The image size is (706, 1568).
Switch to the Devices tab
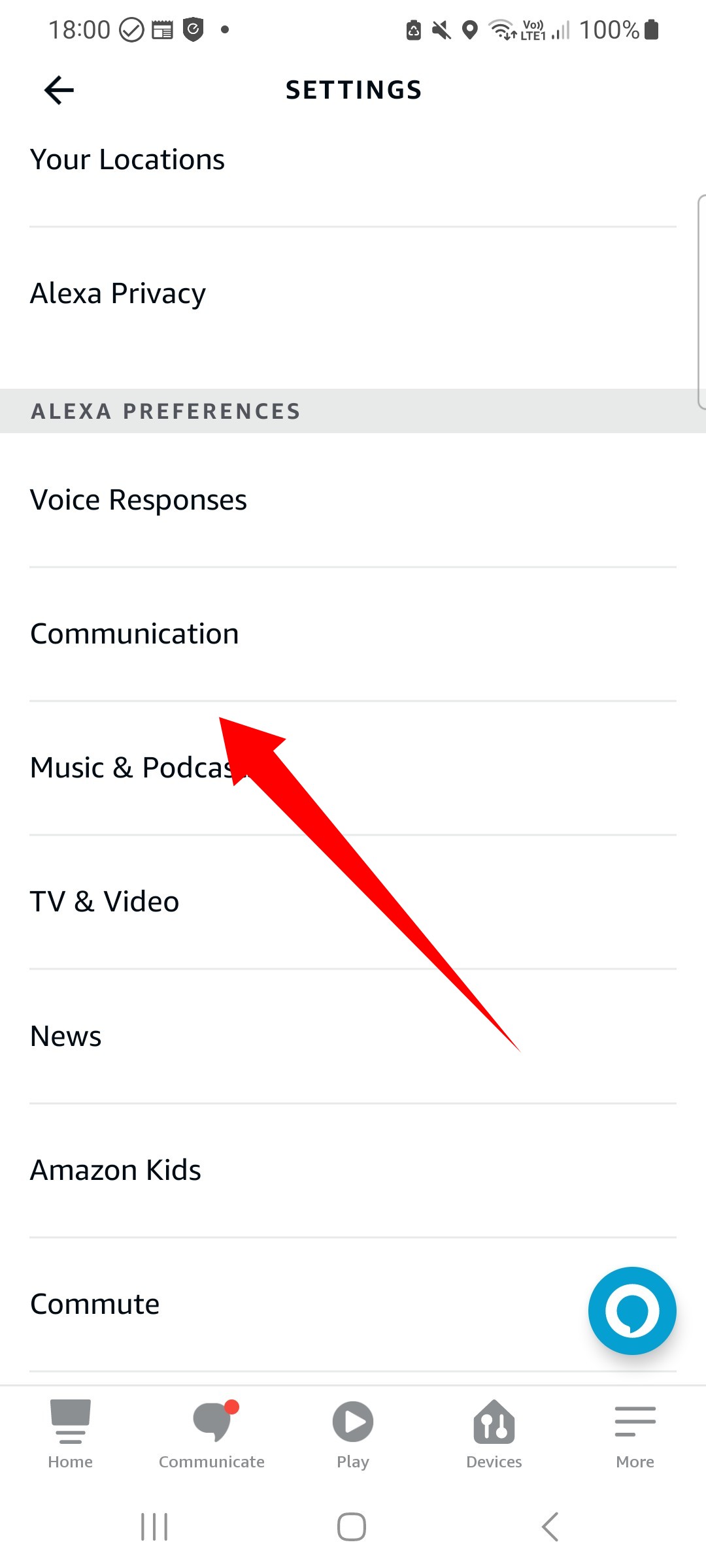(494, 1434)
